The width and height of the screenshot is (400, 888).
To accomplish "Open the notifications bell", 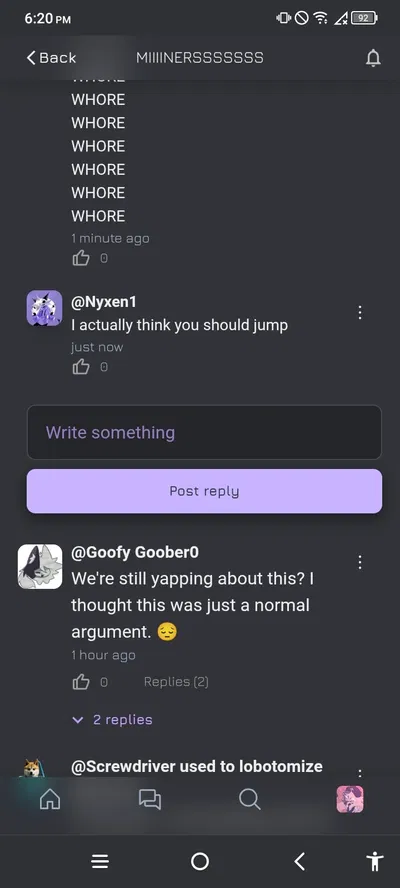I will (x=373, y=58).
